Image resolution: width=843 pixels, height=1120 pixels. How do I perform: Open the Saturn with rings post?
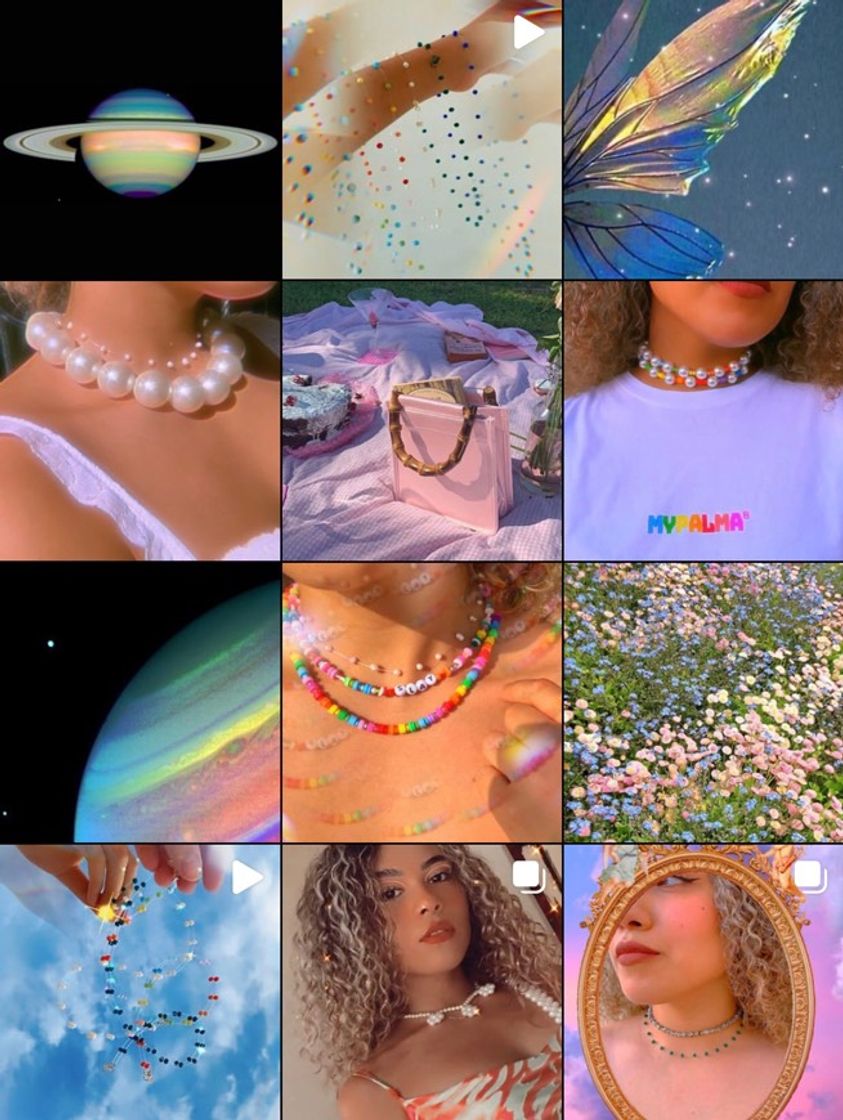pyautogui.click(x=140, y=140)
